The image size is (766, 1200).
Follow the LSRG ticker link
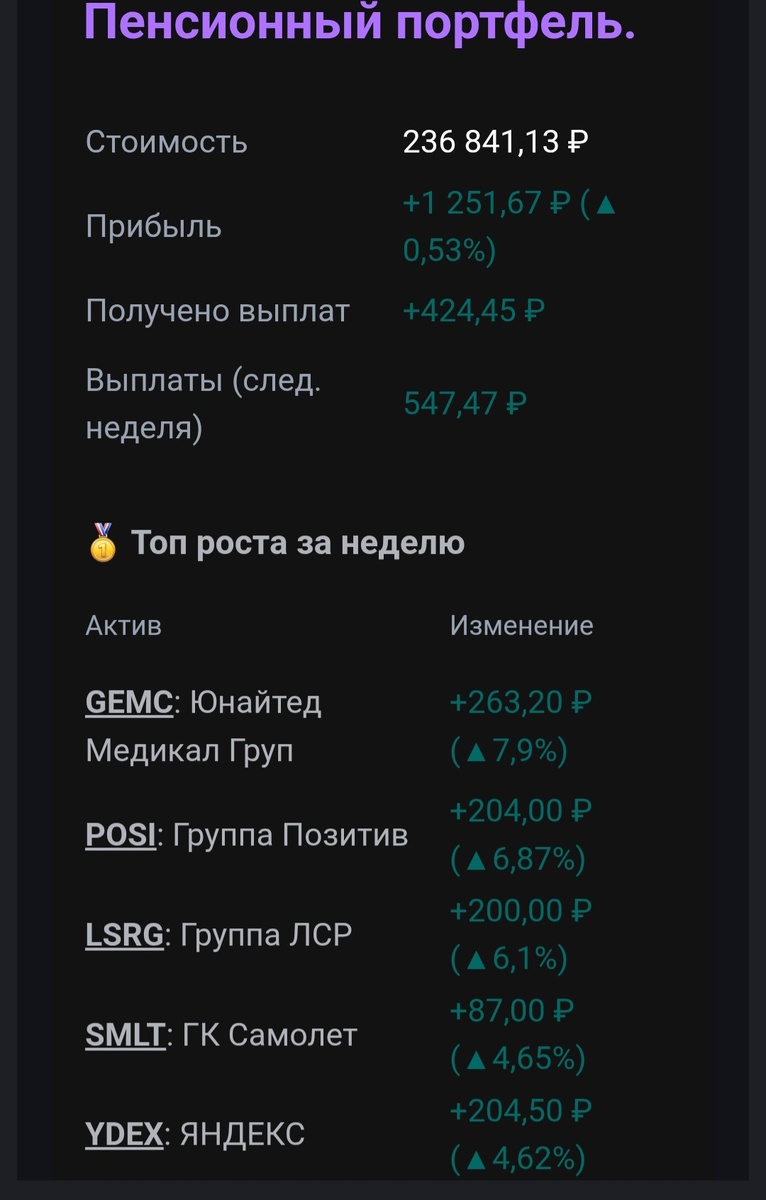tap(125, 935)
